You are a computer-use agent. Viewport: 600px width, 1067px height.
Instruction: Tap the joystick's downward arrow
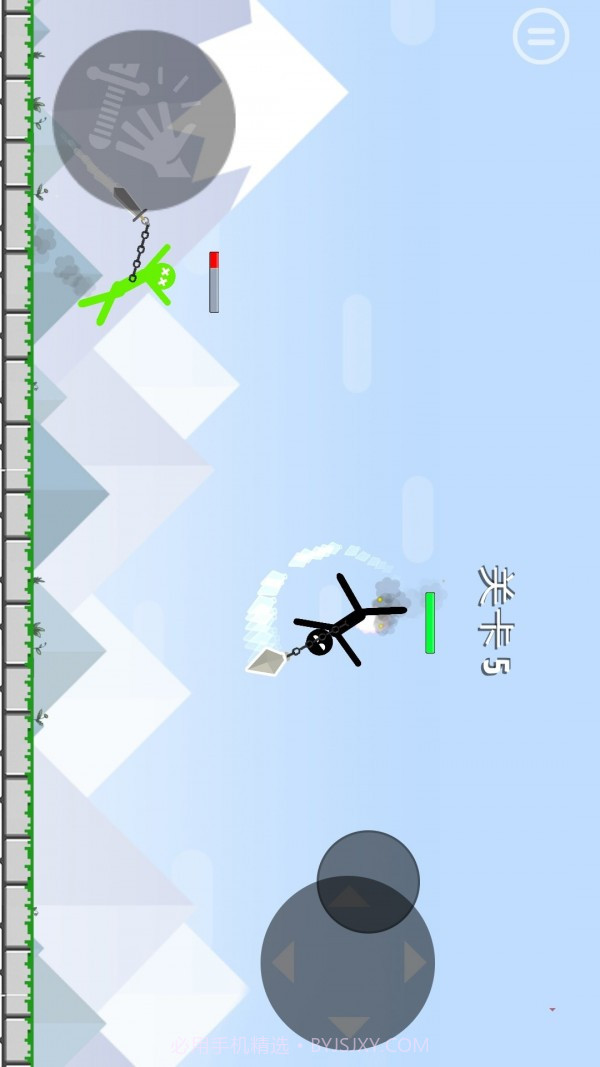pos(348,1026)
